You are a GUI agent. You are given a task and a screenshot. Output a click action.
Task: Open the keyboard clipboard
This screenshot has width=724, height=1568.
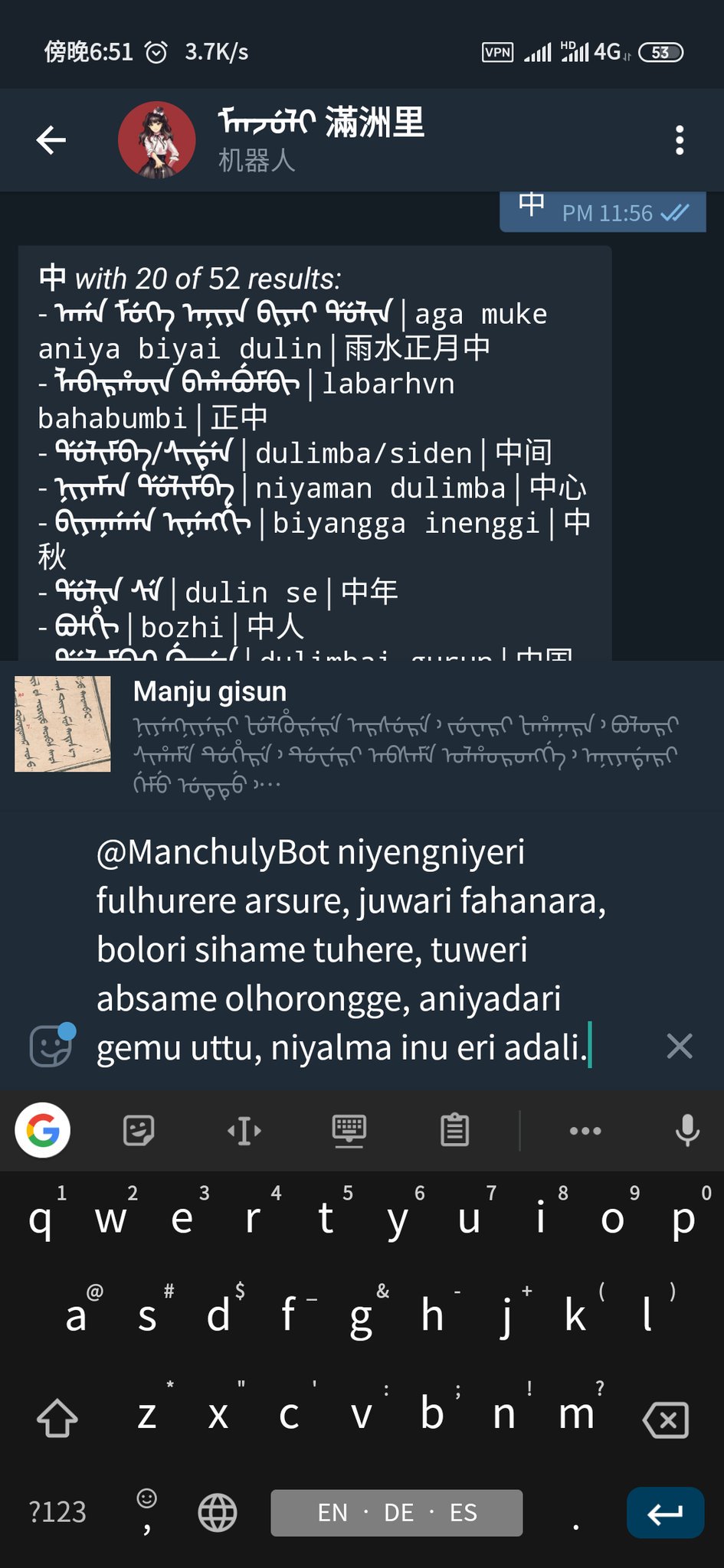[x=454, y=1130]
